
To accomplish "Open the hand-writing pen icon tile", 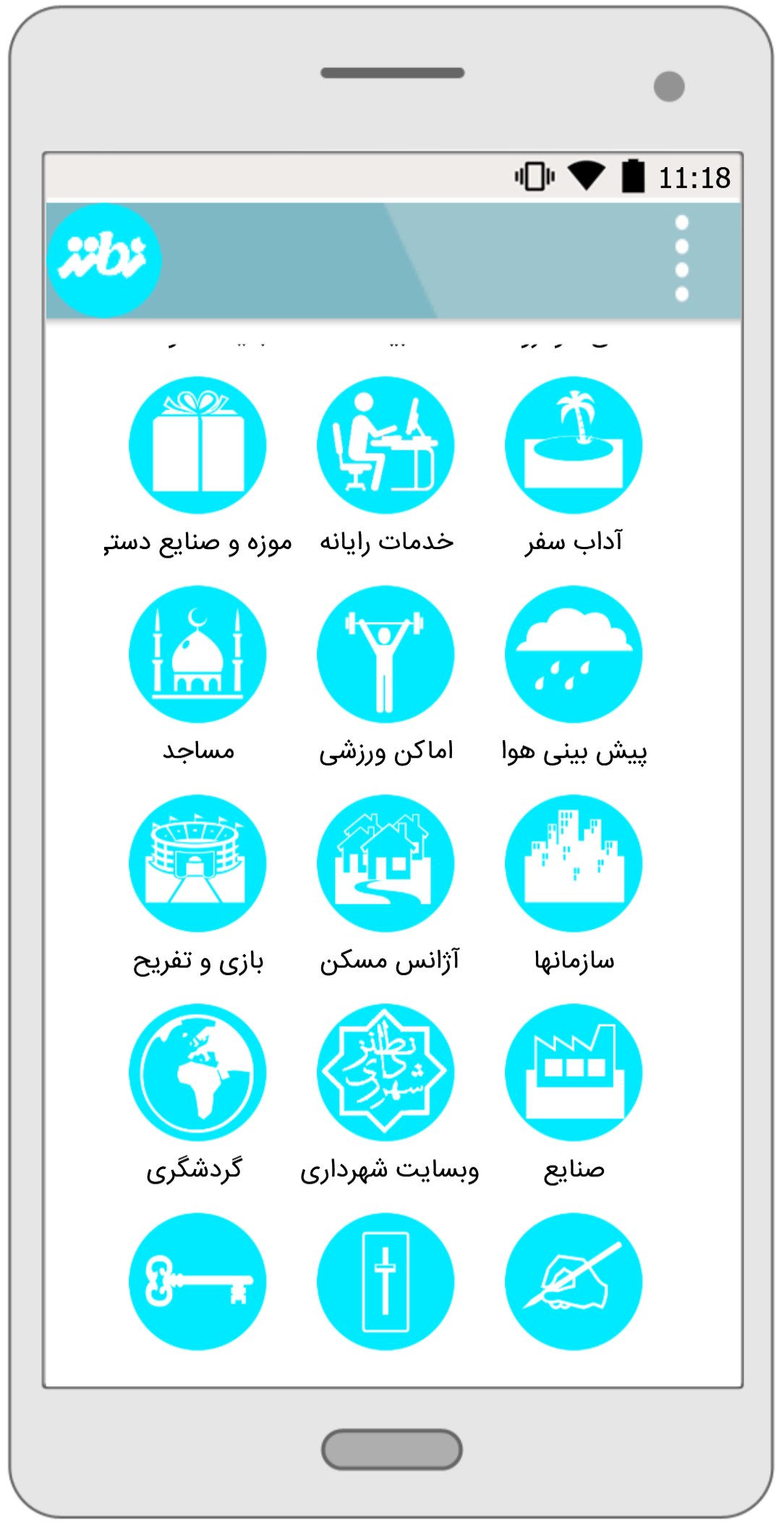I will pos(574,1282).
